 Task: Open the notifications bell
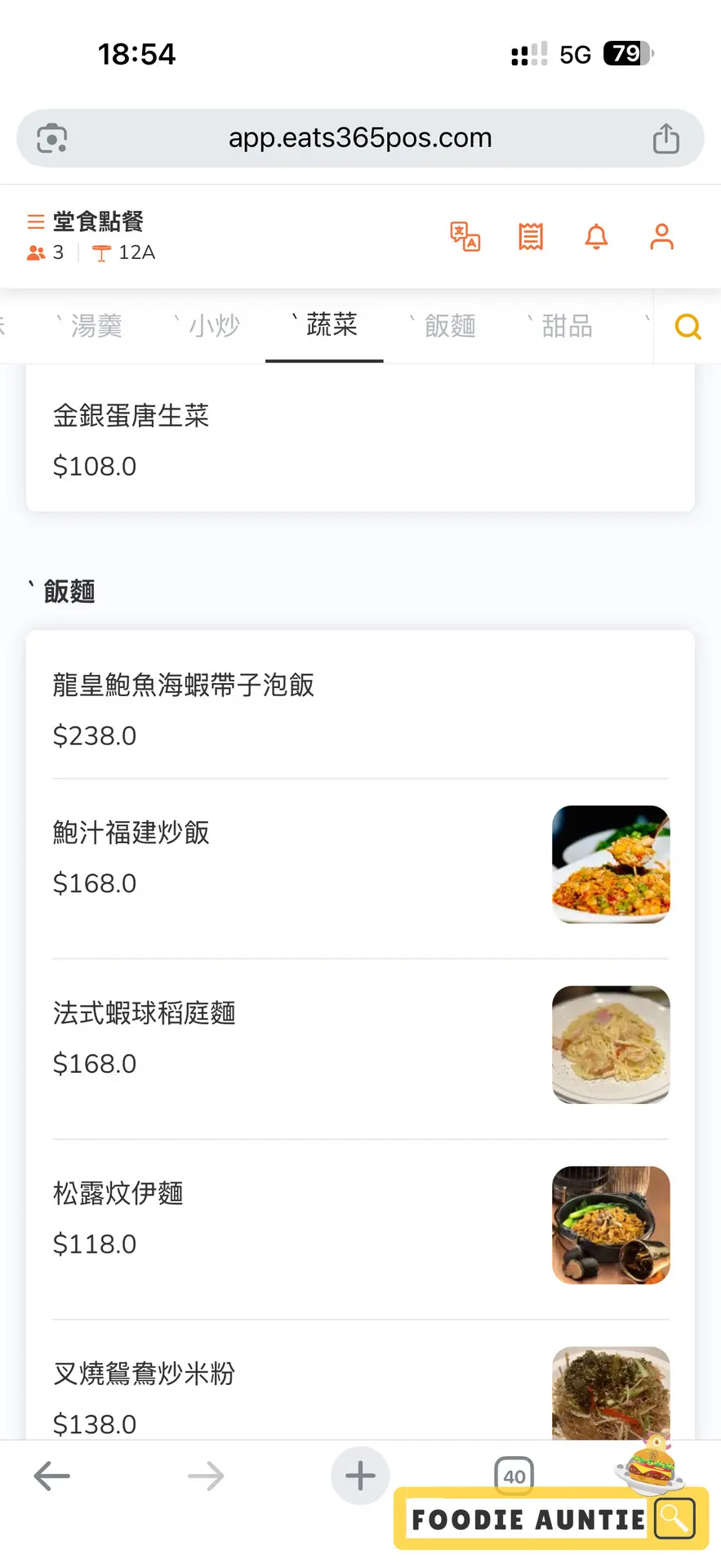pyautogui.click(x=597, y=237)
